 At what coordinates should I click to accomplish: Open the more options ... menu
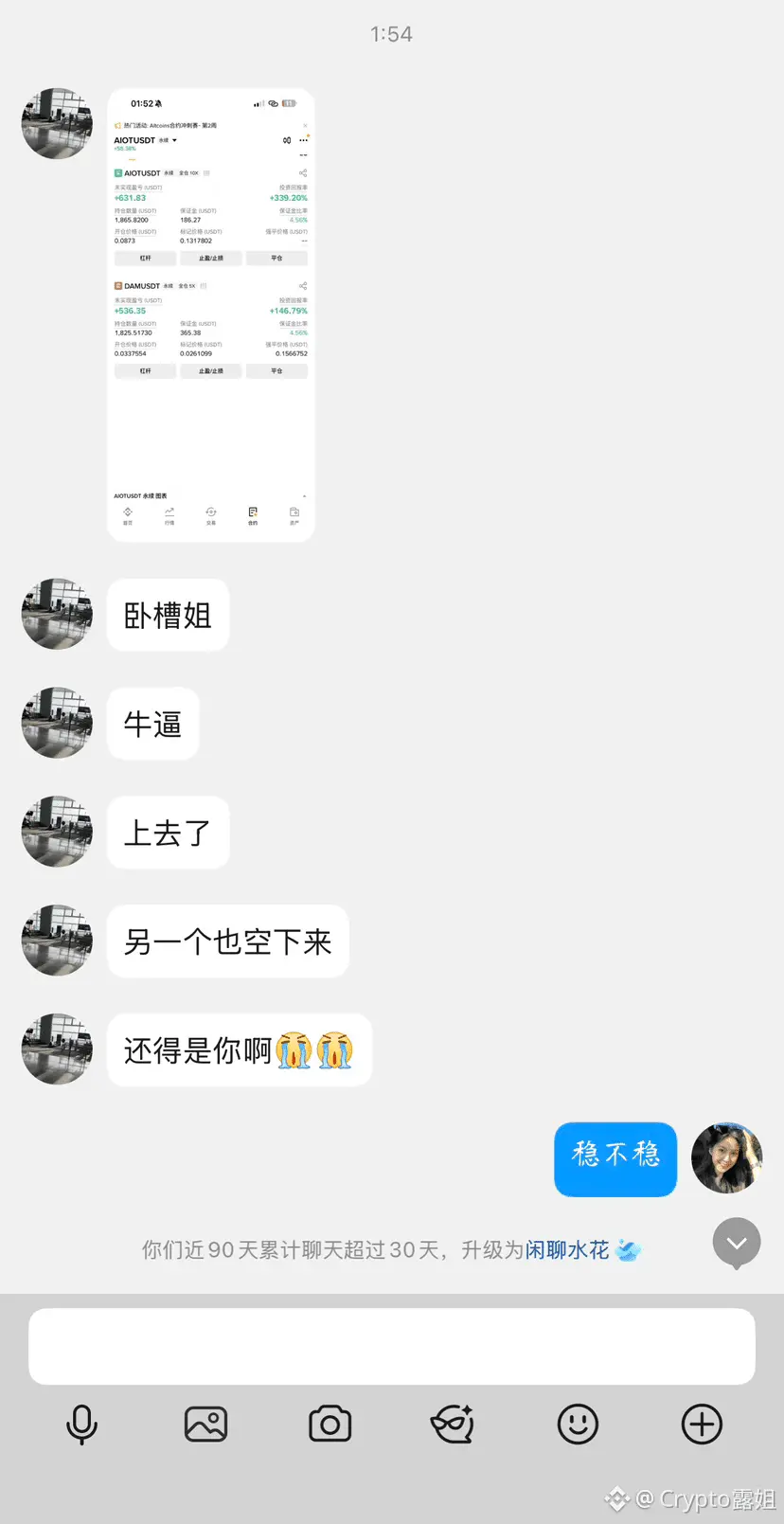(304, 140)
